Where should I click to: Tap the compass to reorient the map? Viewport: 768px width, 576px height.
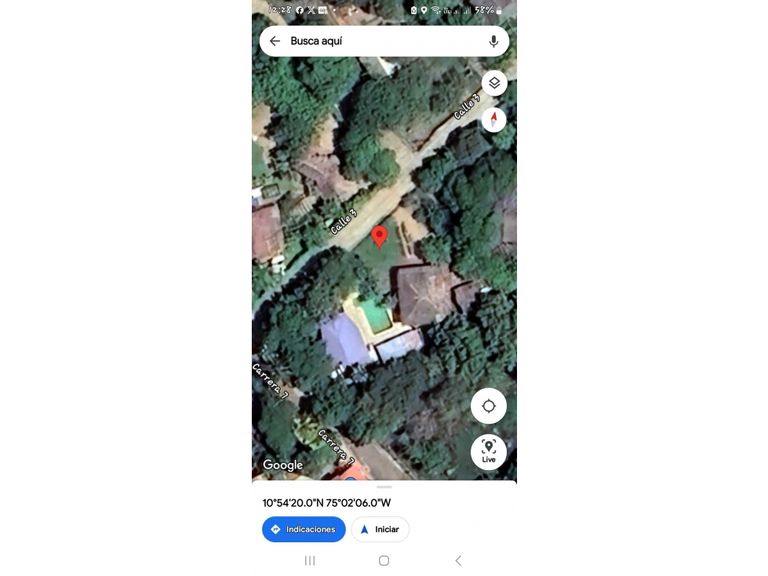494,120
